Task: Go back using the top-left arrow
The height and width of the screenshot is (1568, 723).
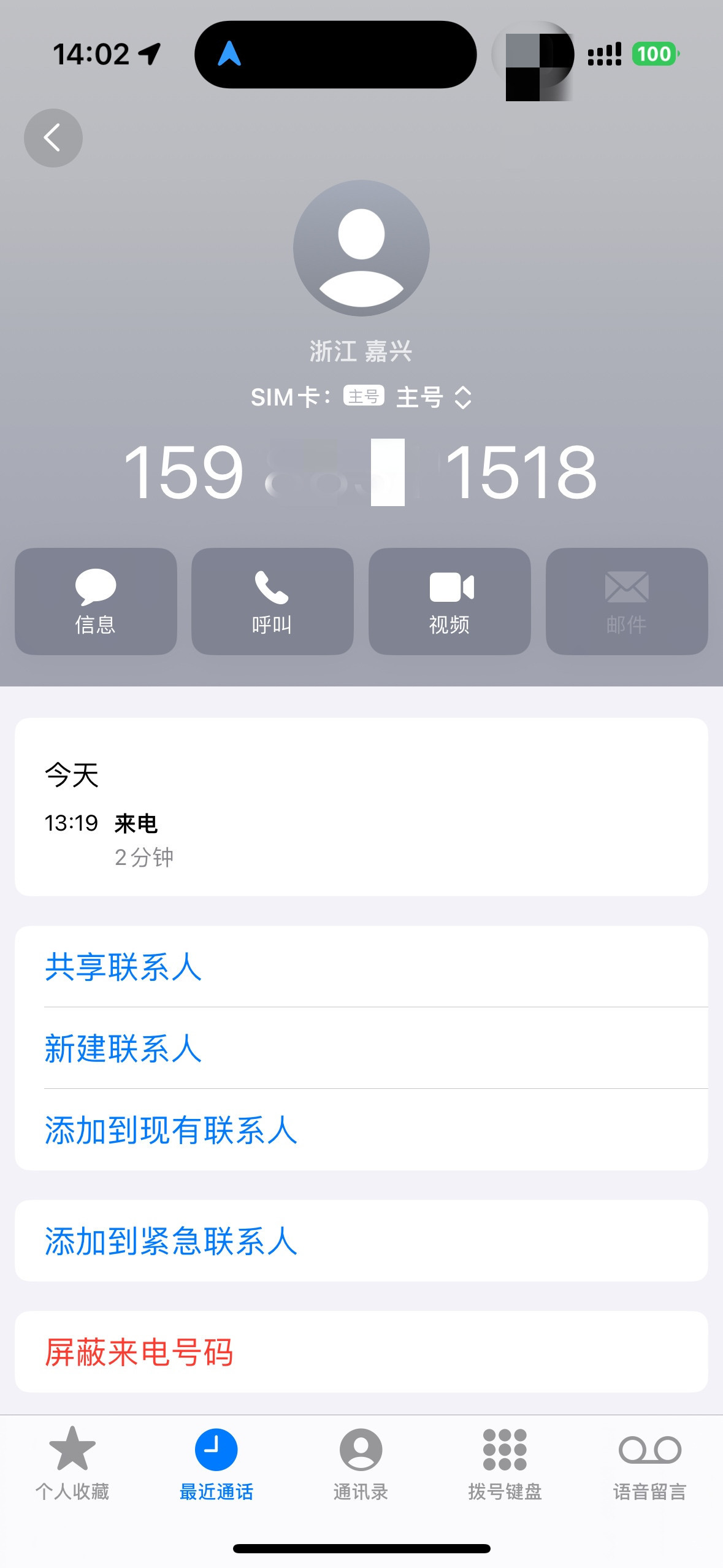Action: click(x=53, y=138)
